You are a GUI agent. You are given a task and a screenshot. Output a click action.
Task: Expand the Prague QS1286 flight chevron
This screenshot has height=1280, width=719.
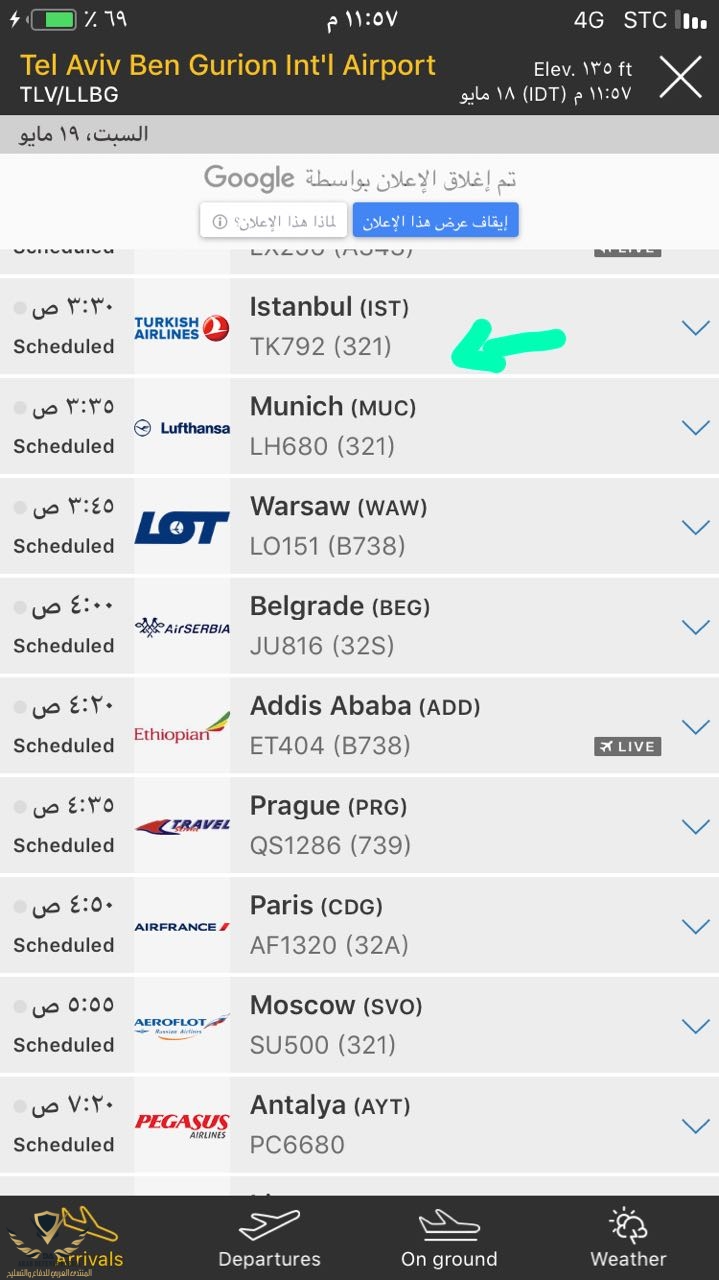[x=694, y=827]
